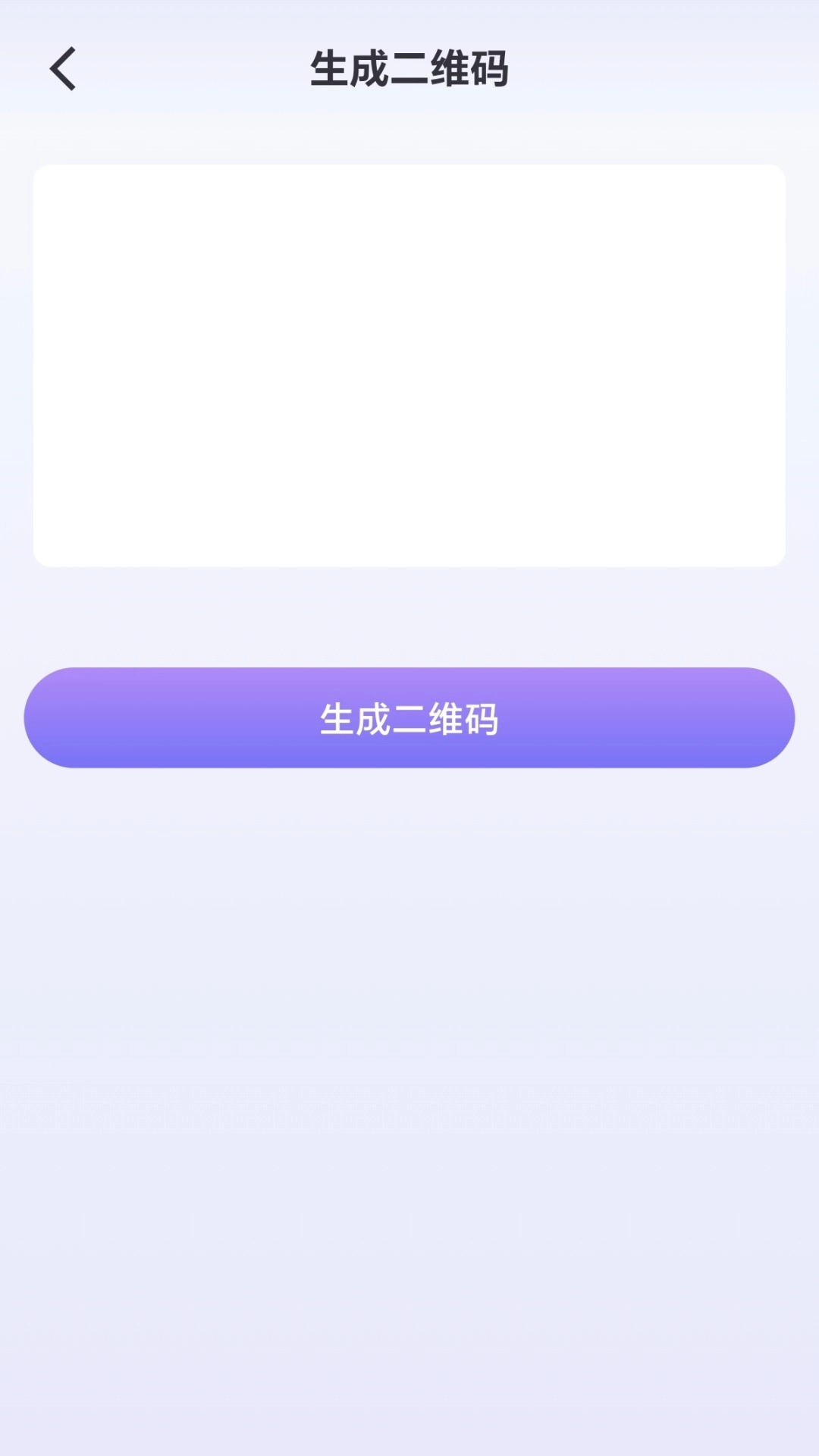Click the top navigation bar area

click(x=409, y=68)
